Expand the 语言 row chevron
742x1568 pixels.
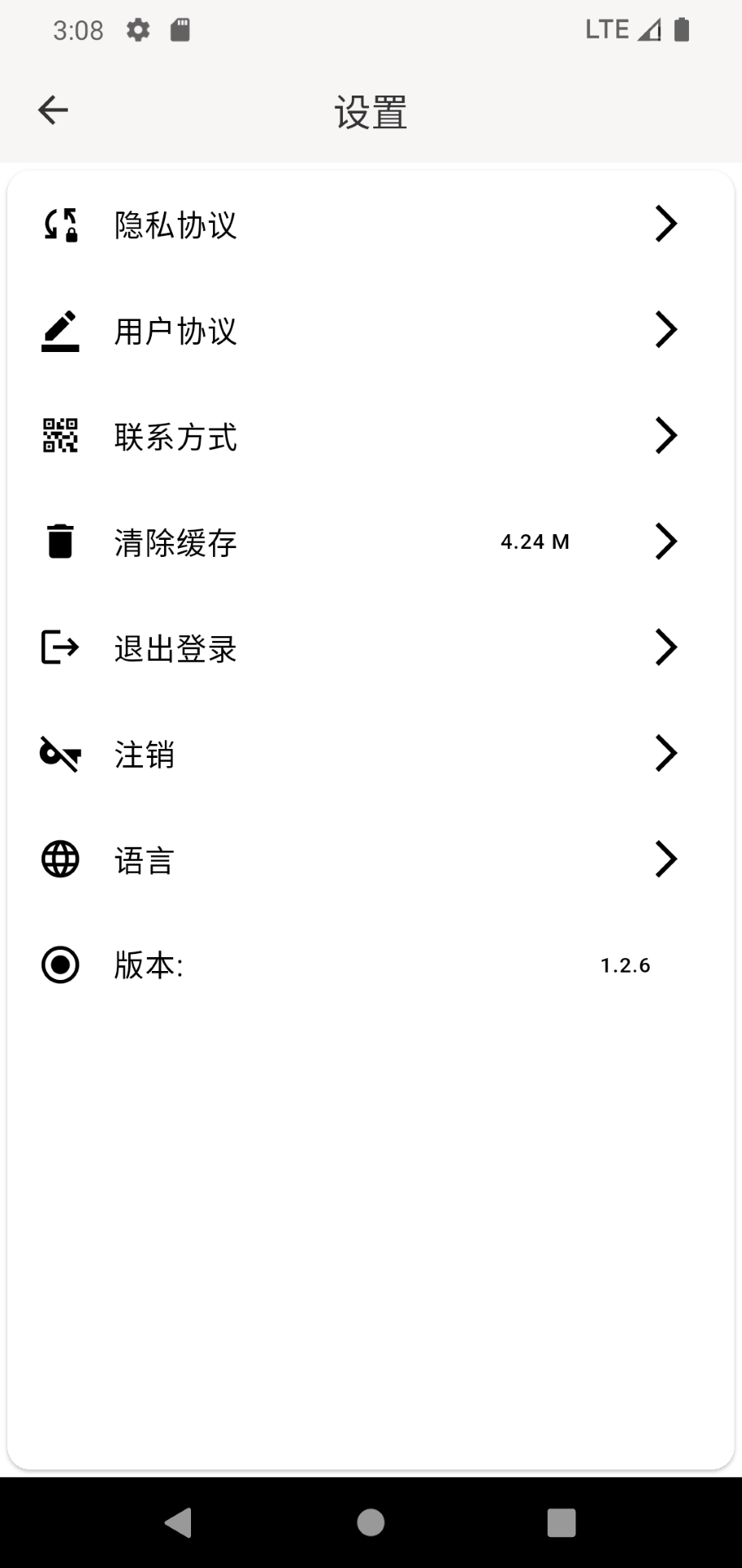tap(666, 858)
